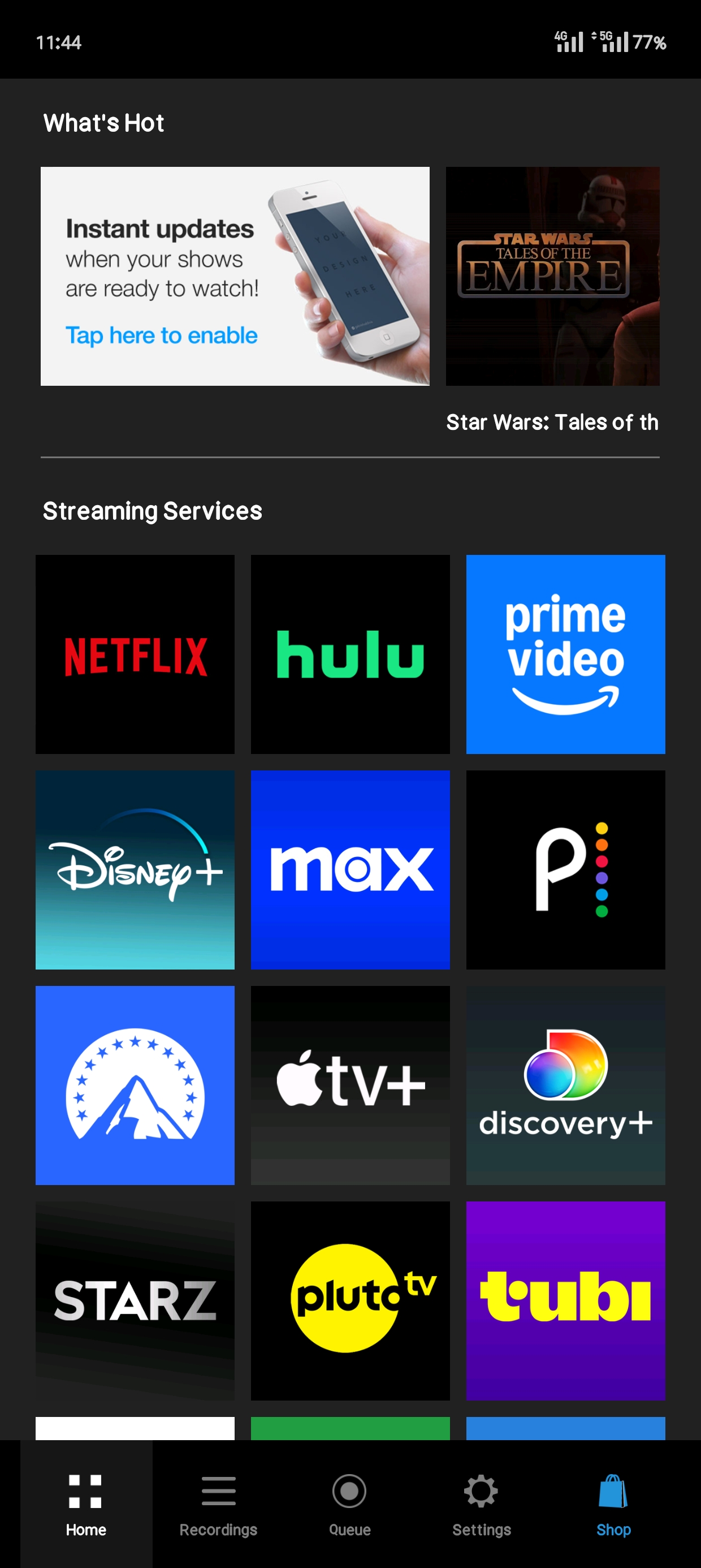Open the Tubi streaming service

(565, 1299)
